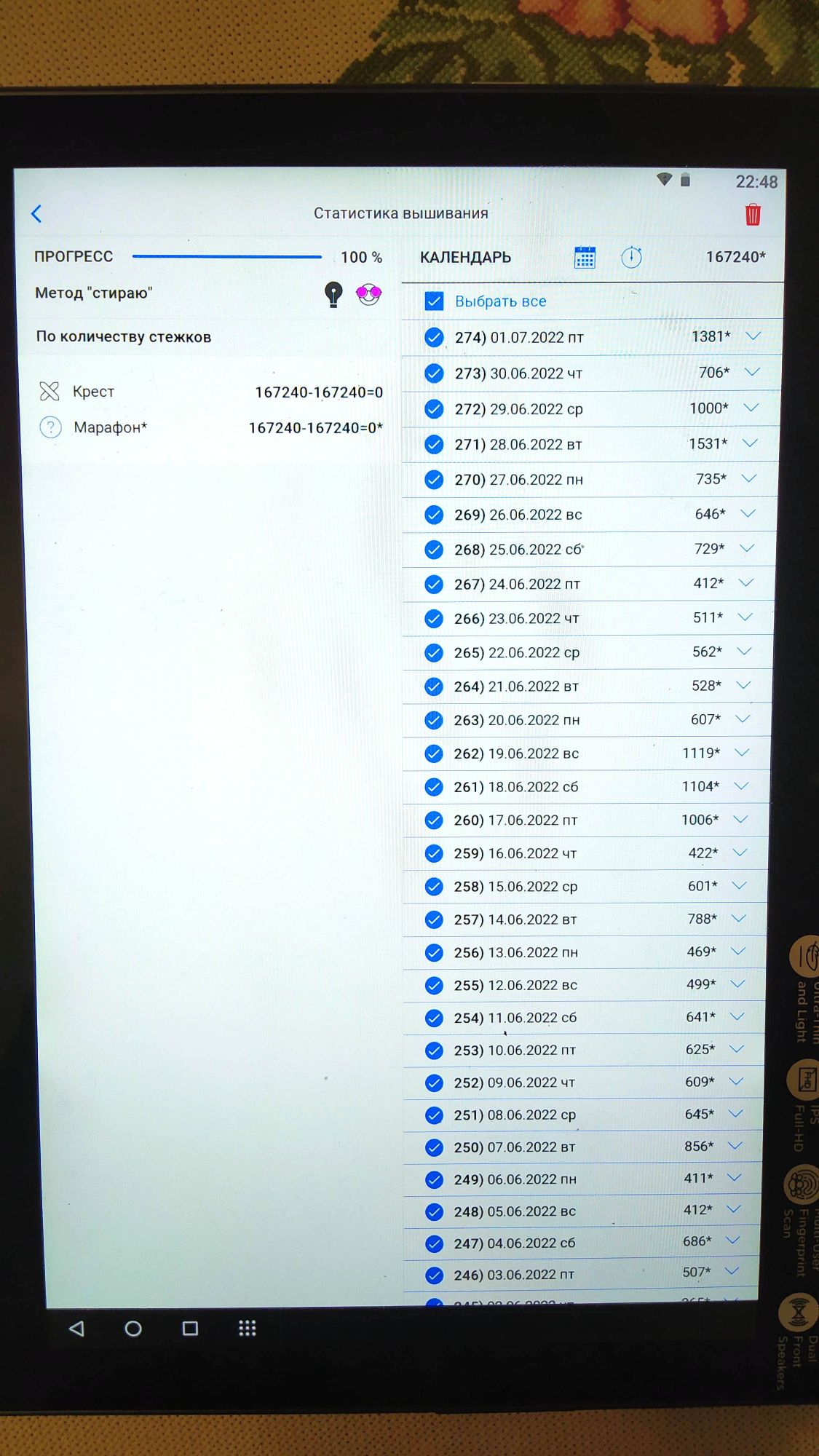Image resolution: width=819 pixels, height=1456 pixels.
Task: Expand the 254) 11.06.2022 сб entry
Action: [737, 1016]
